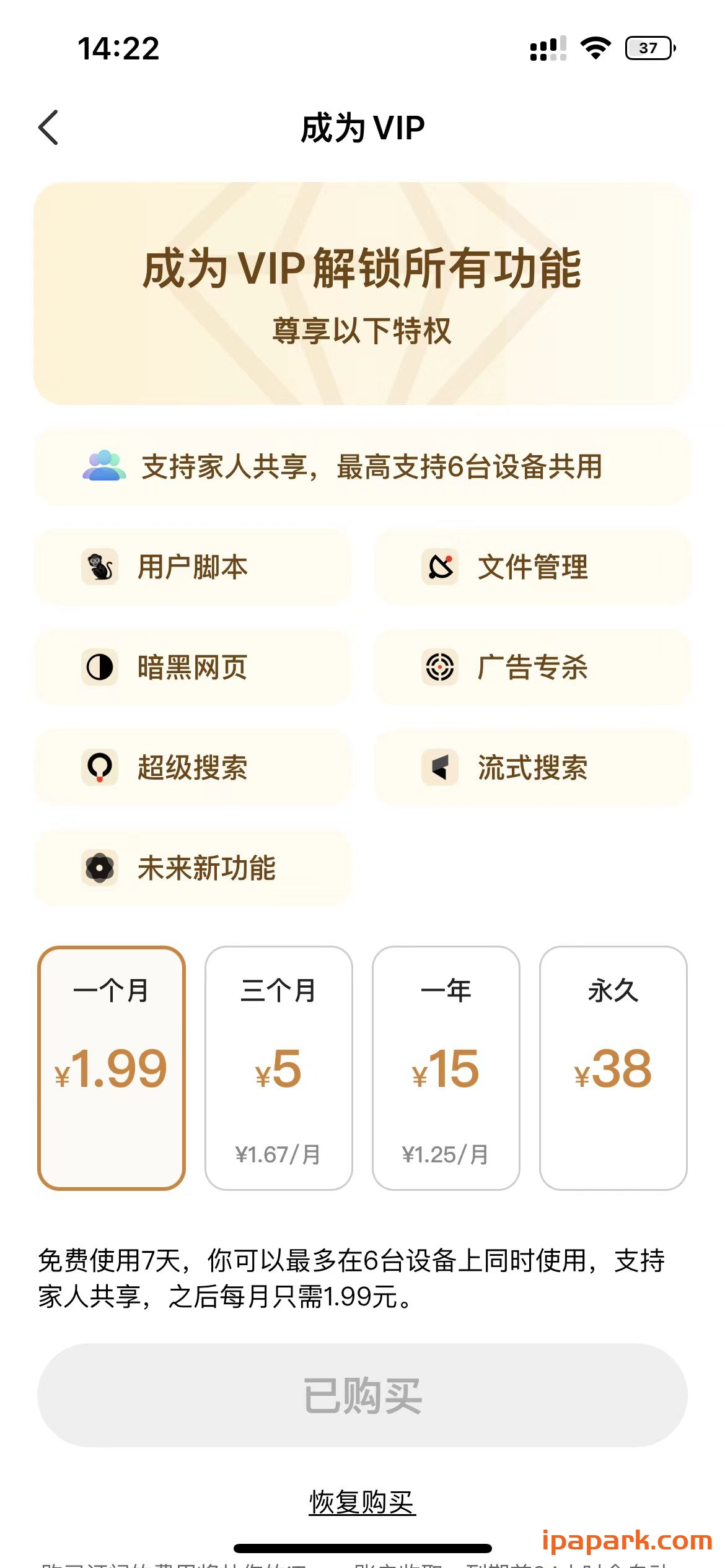Tap the 成为 VIP title

[362, 127]
